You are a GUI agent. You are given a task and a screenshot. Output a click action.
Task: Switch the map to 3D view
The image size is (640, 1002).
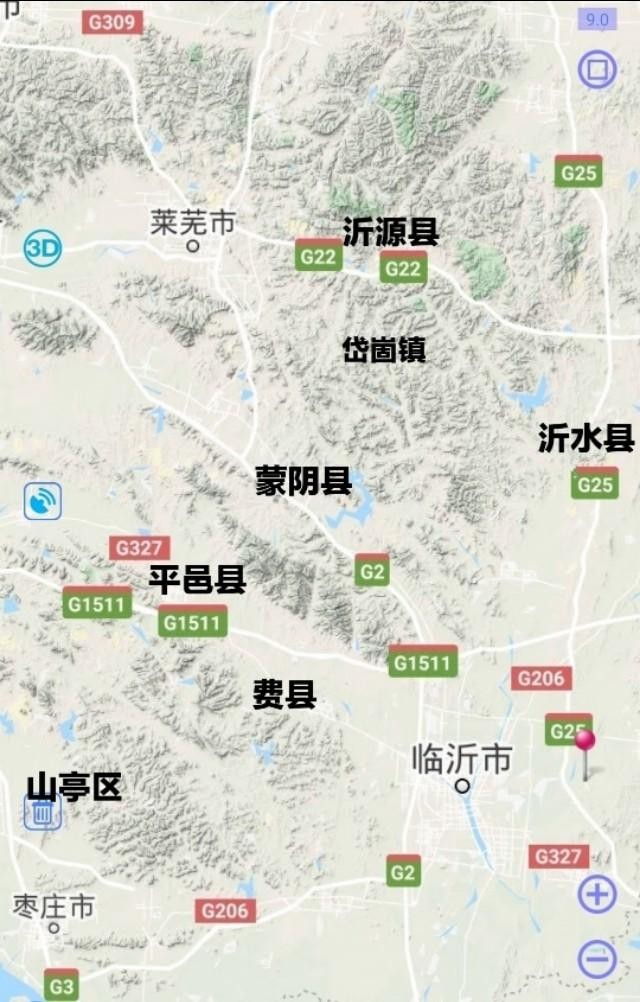(43, 247)
